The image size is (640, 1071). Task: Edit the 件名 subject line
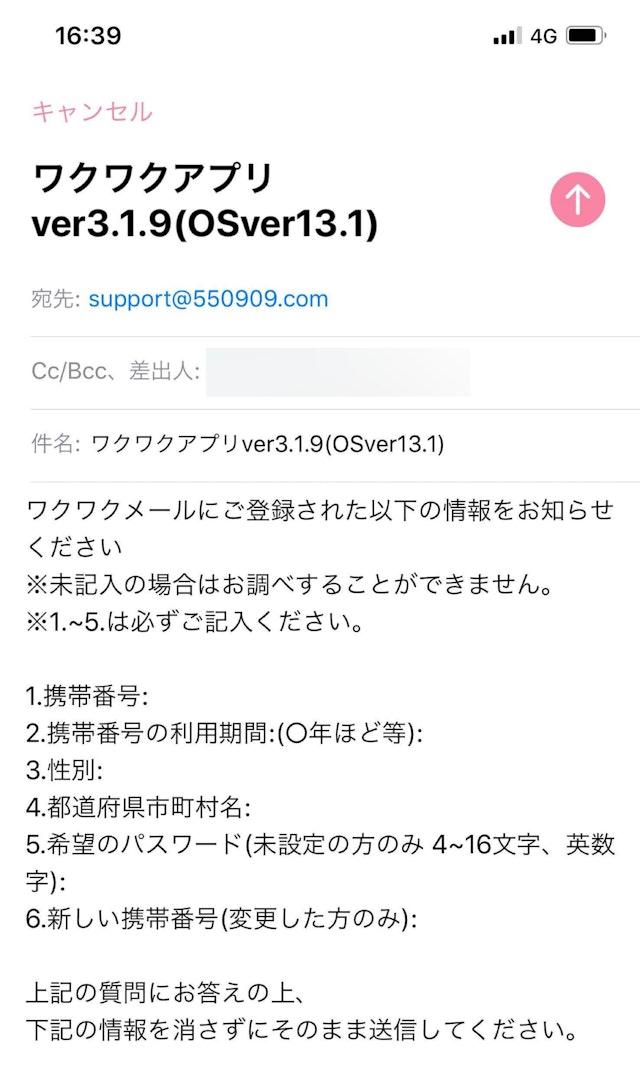point(267,444)
